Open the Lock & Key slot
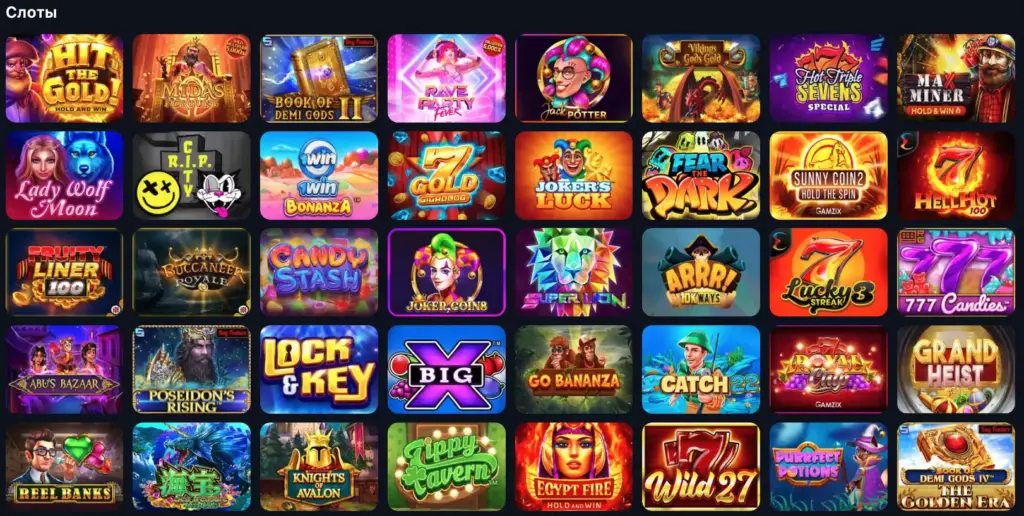Viewport: 1024px width, 516px height. tap(319, 369)
